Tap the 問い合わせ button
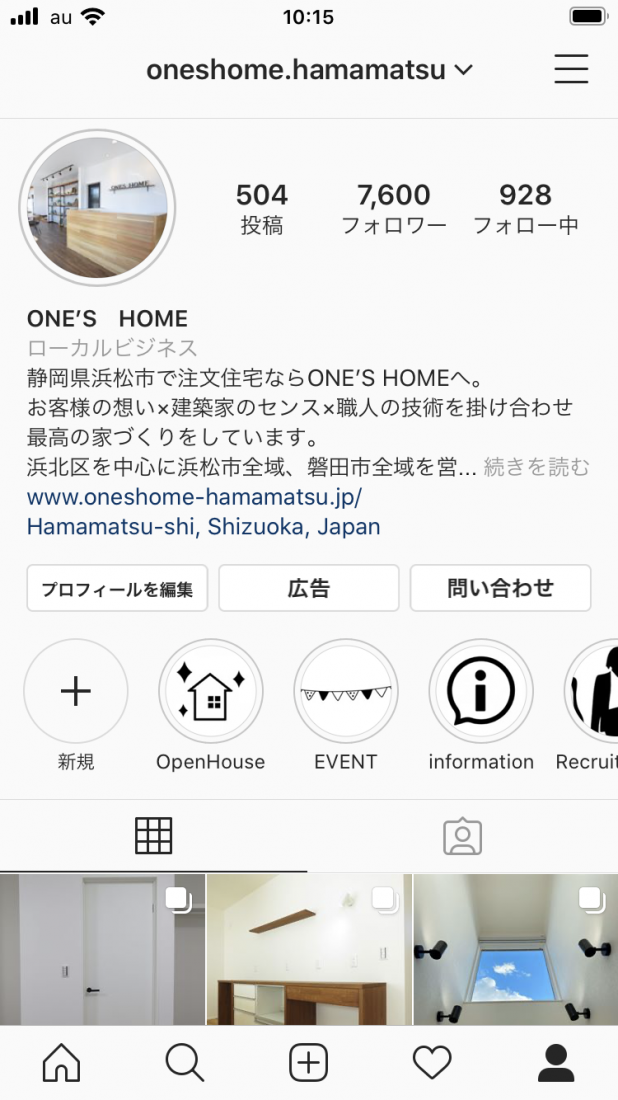The width and height of the screenshot is (618, 1100). point(500,588)
